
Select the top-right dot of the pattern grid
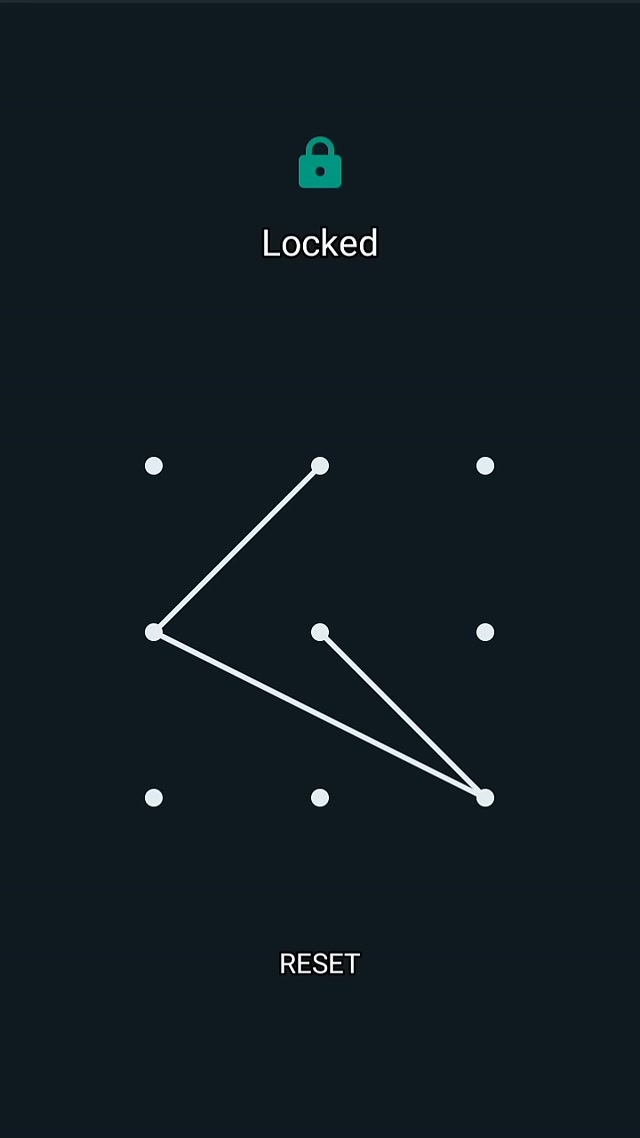click(x=485, y=466)
